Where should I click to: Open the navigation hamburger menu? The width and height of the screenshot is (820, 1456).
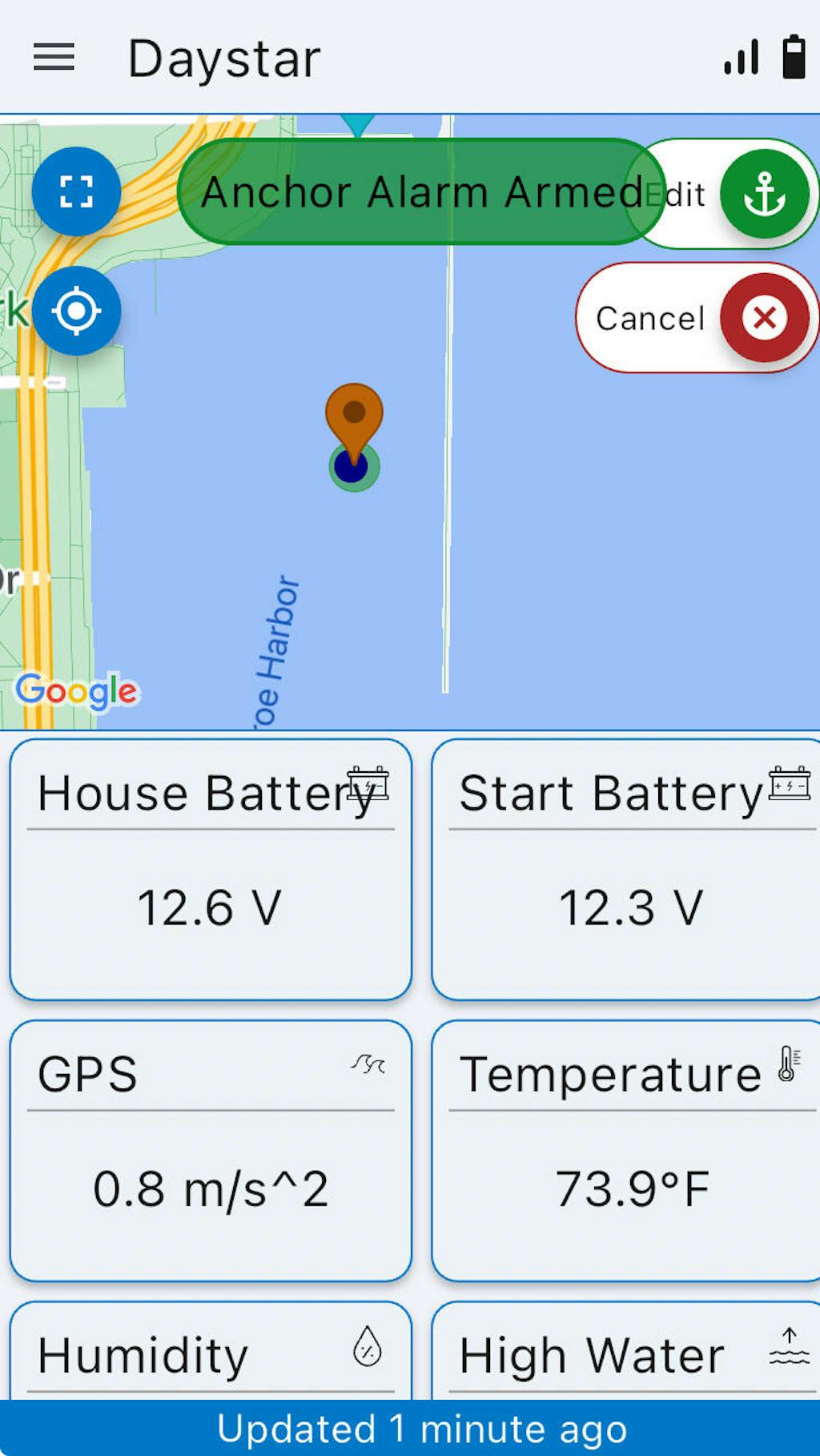click(x=54, y=57)
